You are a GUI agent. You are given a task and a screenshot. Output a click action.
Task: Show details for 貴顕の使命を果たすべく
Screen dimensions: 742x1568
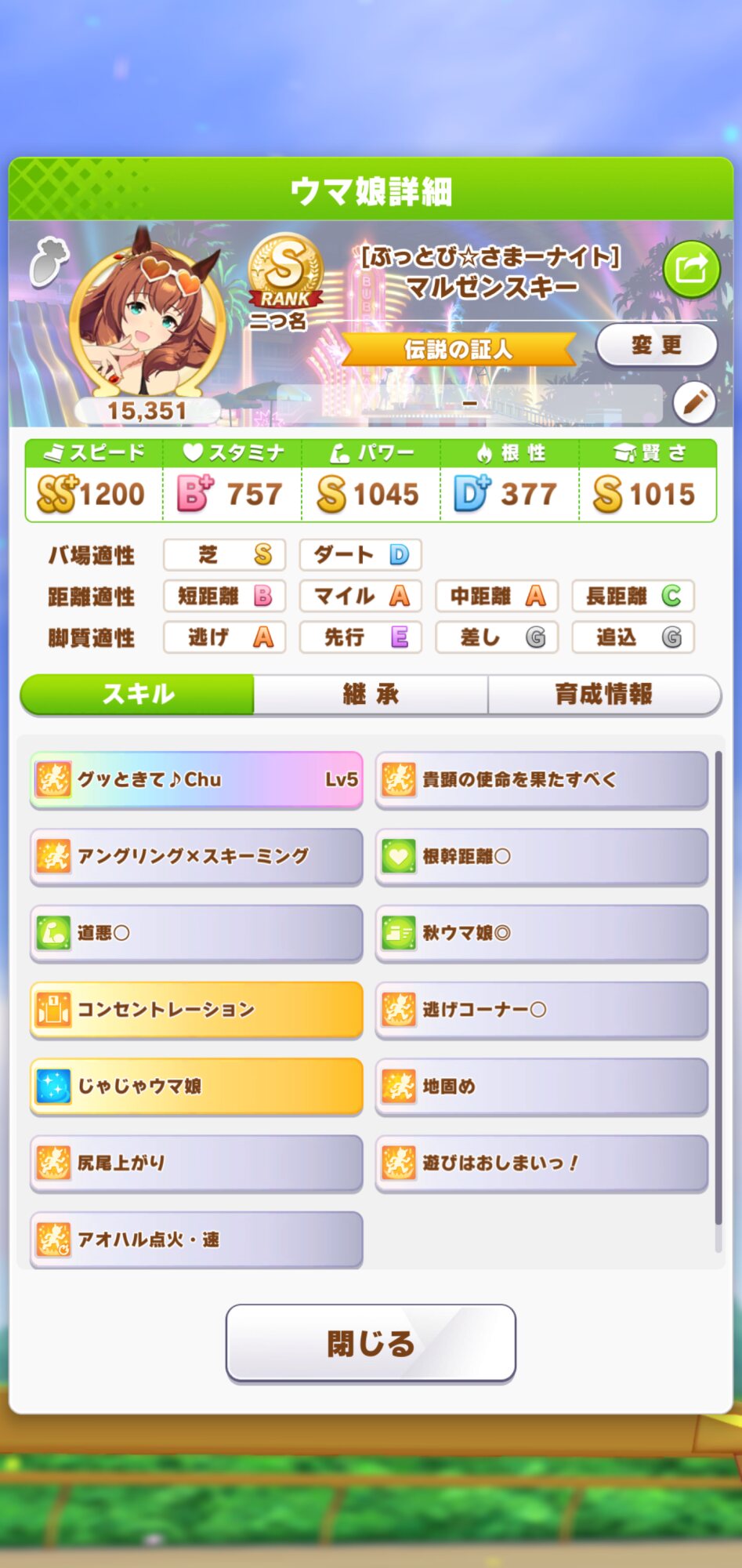coord(541,779)
